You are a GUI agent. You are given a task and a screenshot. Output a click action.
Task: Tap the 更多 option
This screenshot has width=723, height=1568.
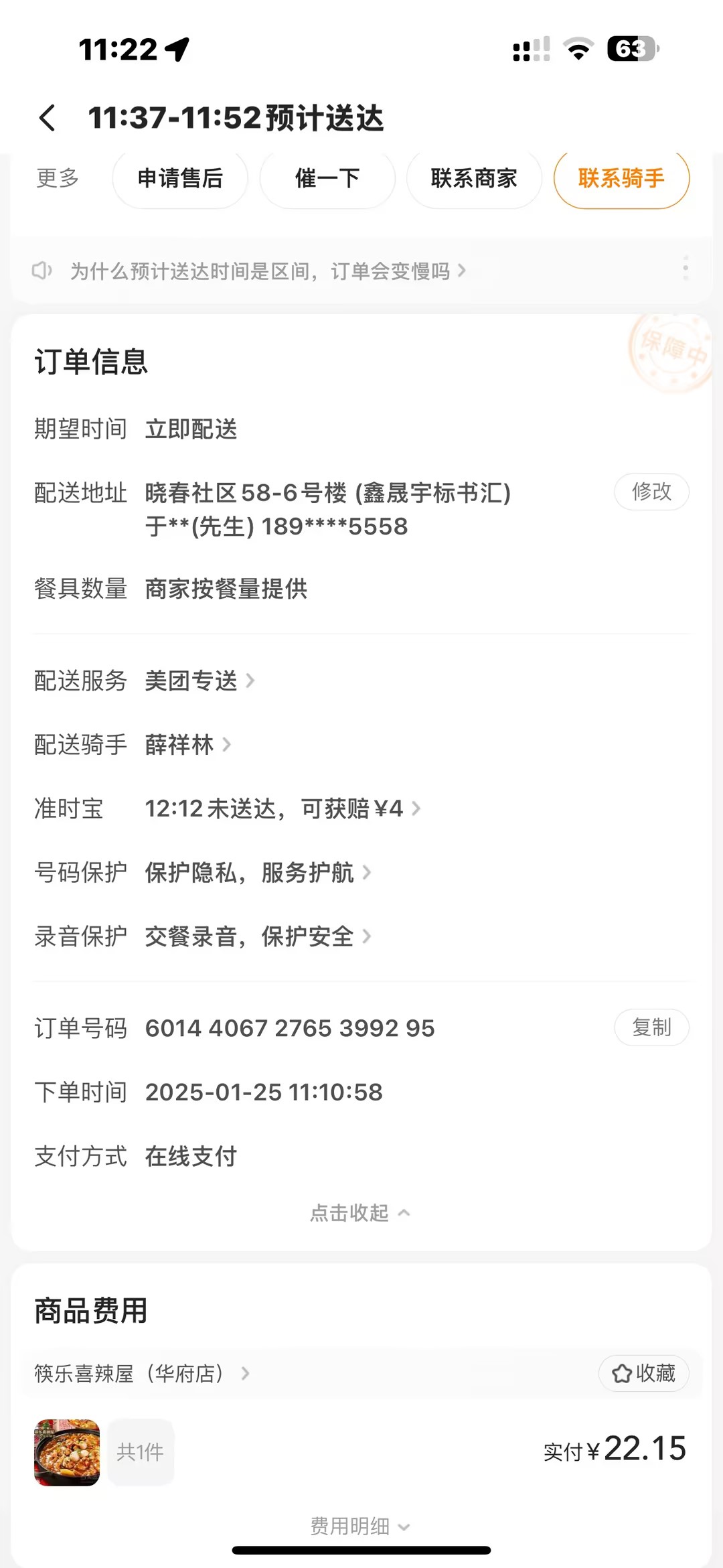point(58,178)
